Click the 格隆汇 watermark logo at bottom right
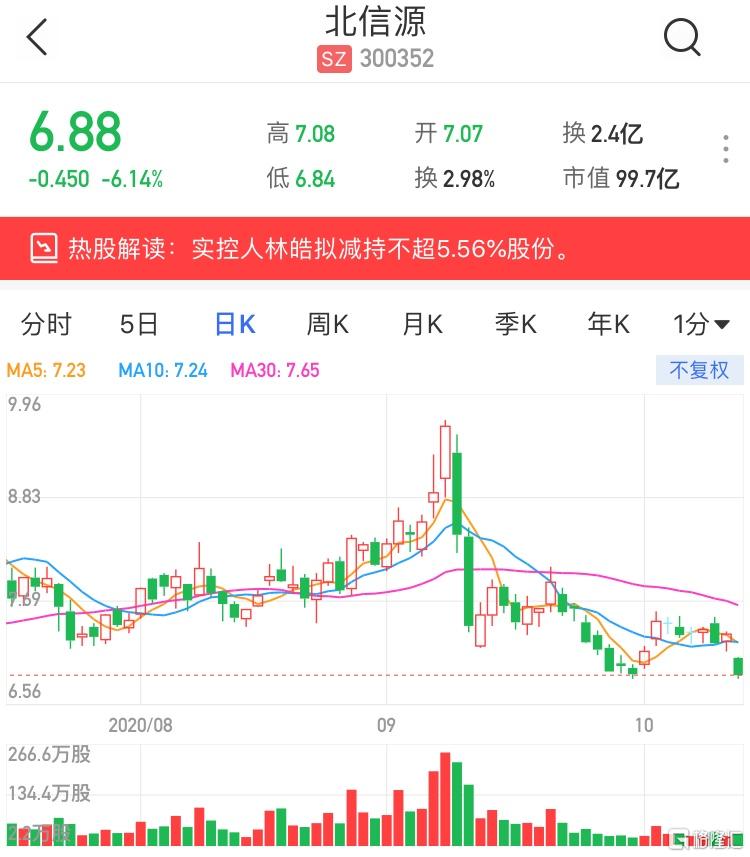750x857 pixels. coord(706,836)
